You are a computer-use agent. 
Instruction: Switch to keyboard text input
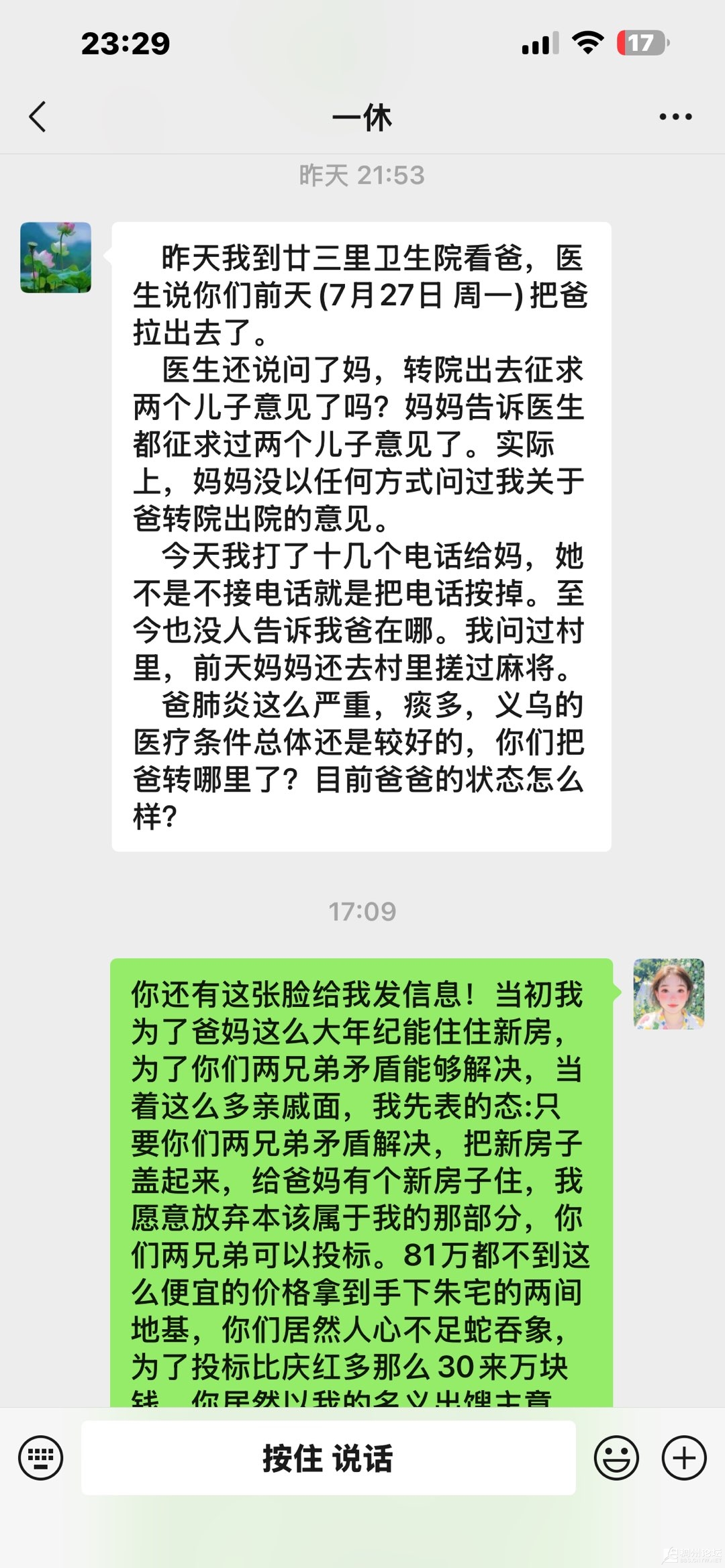(x=41, y=1457)
